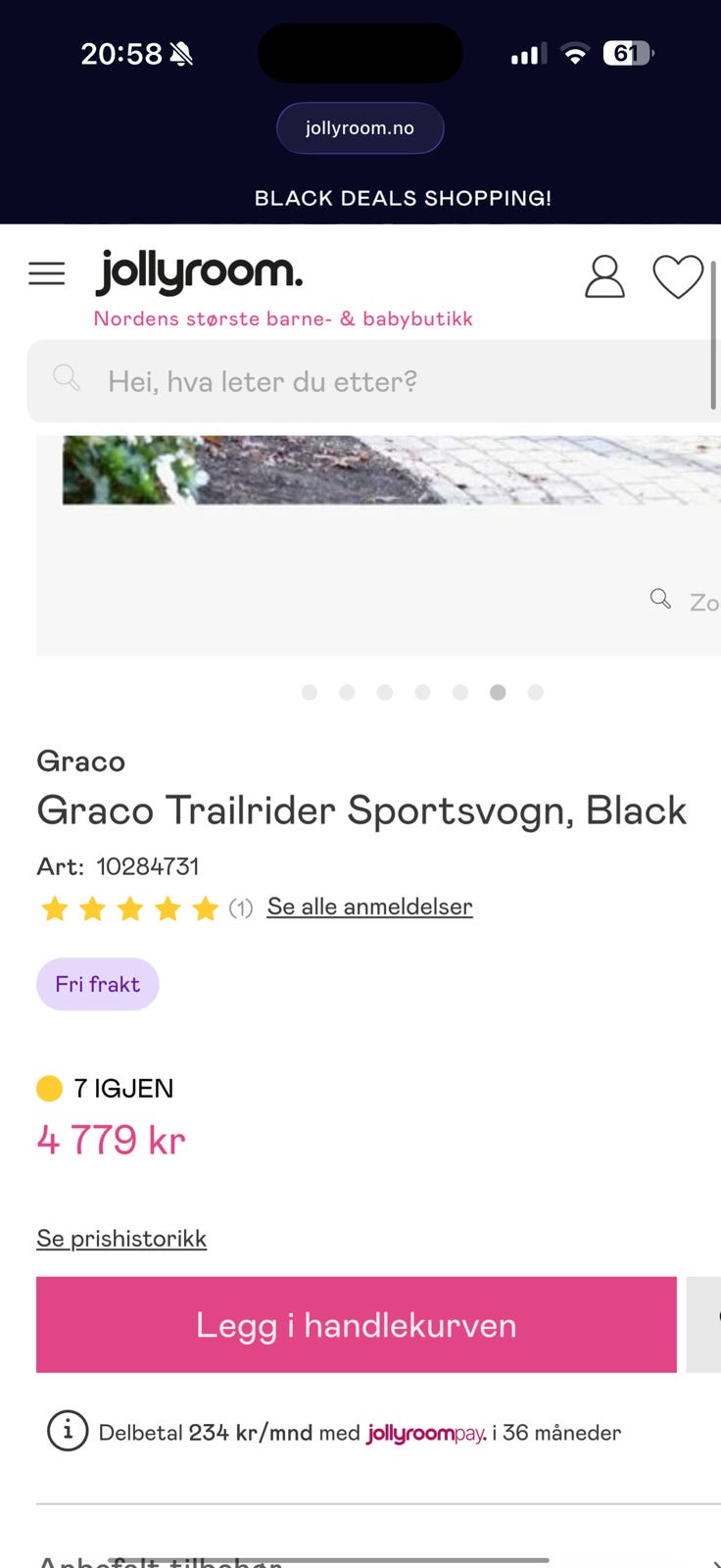Open the jollyroom.no site pill

point(360,127)
